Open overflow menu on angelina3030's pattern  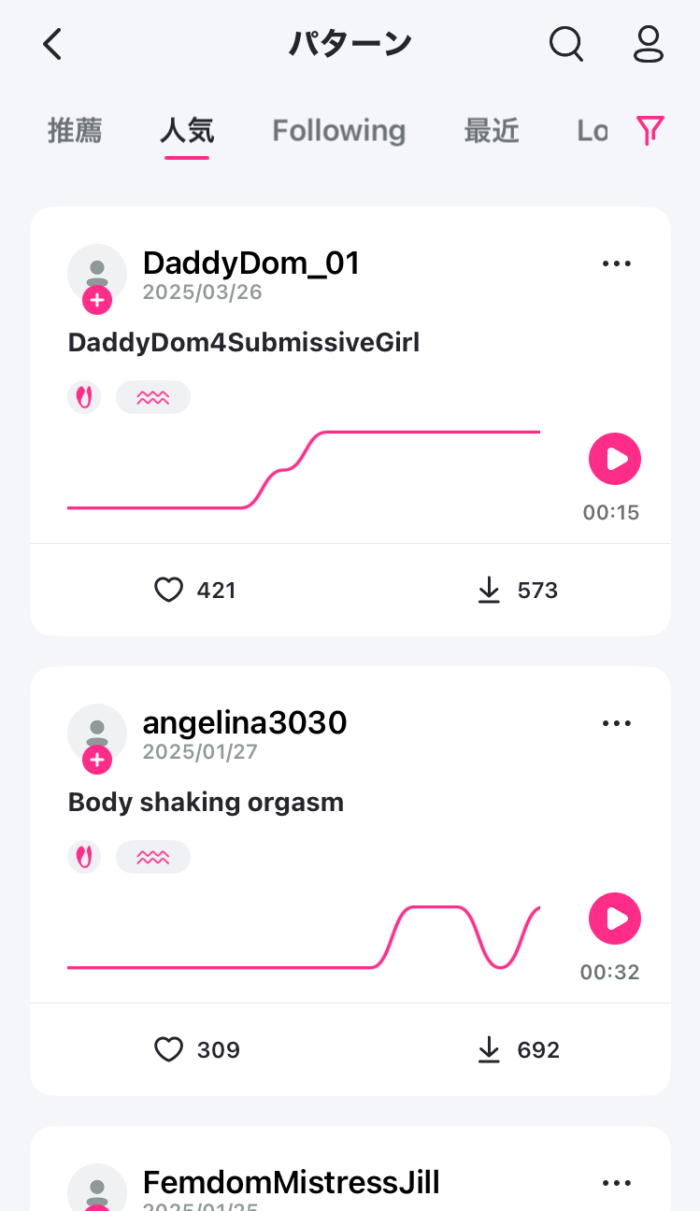point(617,724)
